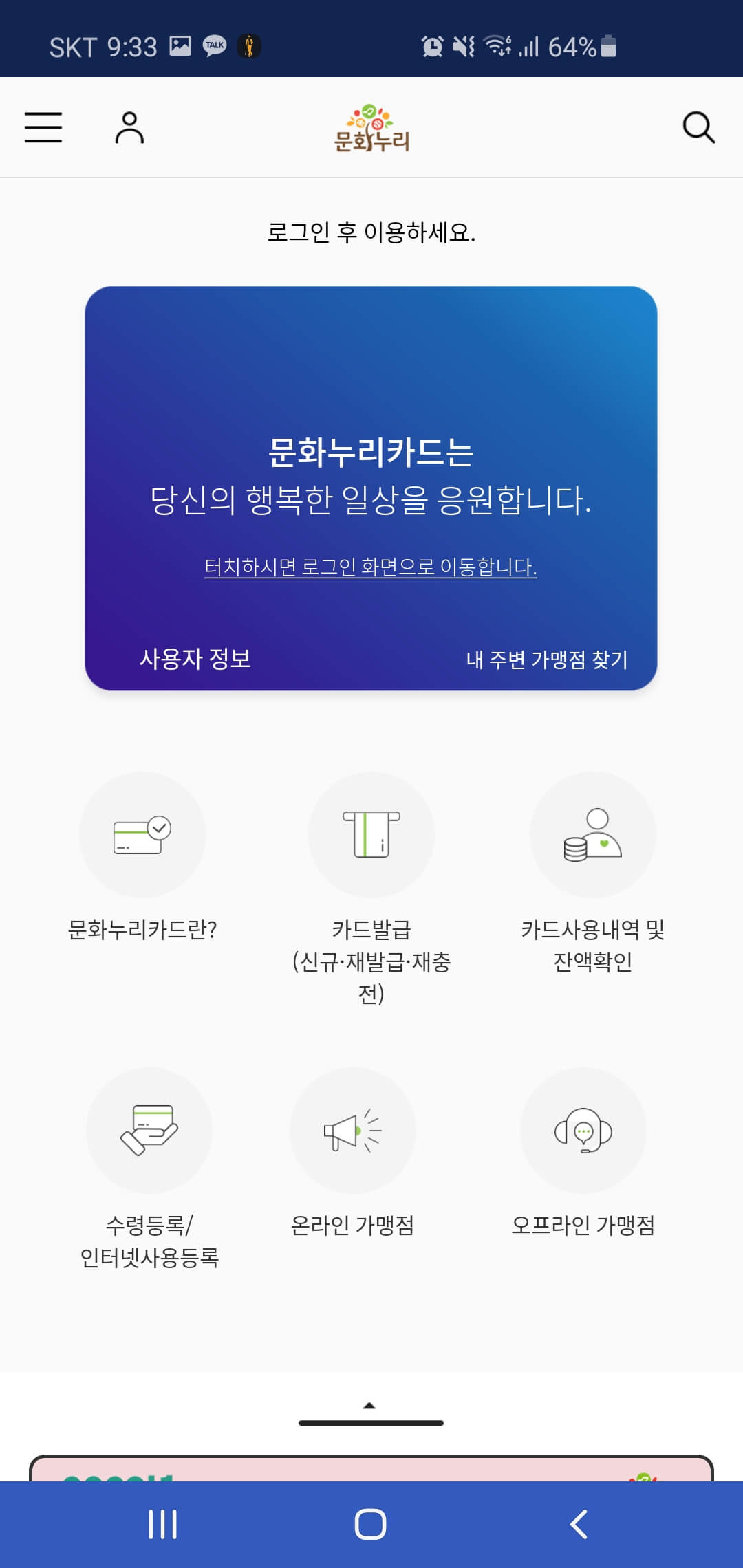Open 카드사용내역 및 잔액확인 balance icon
The width and height of the screenshot is (743, 1568).
coord(593,834)
